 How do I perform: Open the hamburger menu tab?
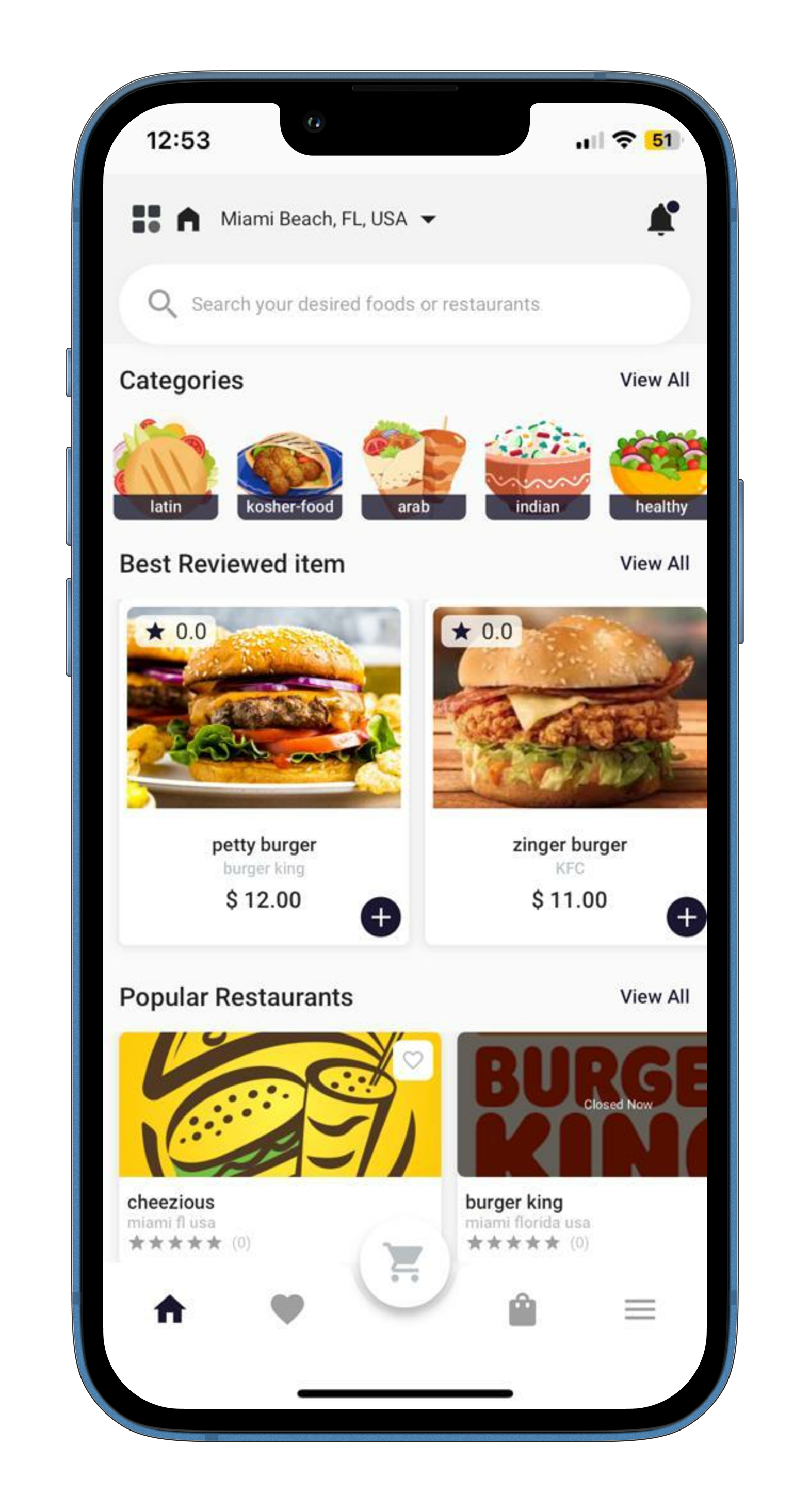click(640, 1309)
